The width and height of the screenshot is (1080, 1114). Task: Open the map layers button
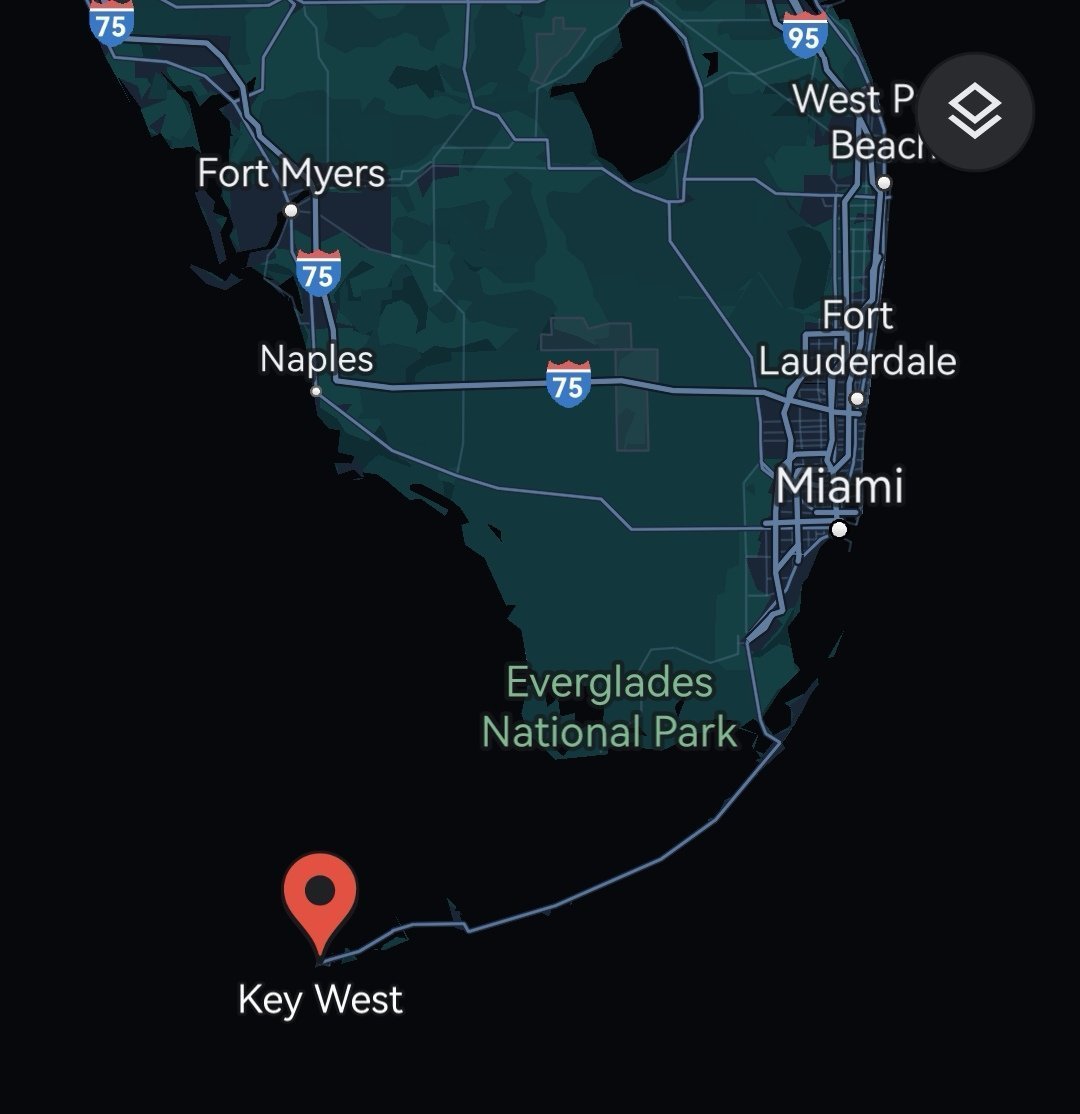coord(975,111)
